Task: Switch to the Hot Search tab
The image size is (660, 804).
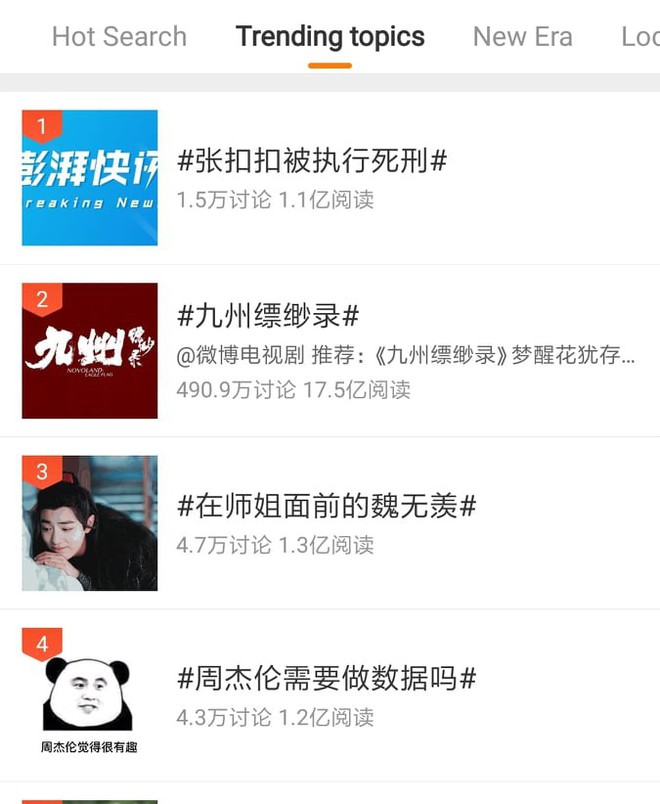Action: tap(119, 37)
